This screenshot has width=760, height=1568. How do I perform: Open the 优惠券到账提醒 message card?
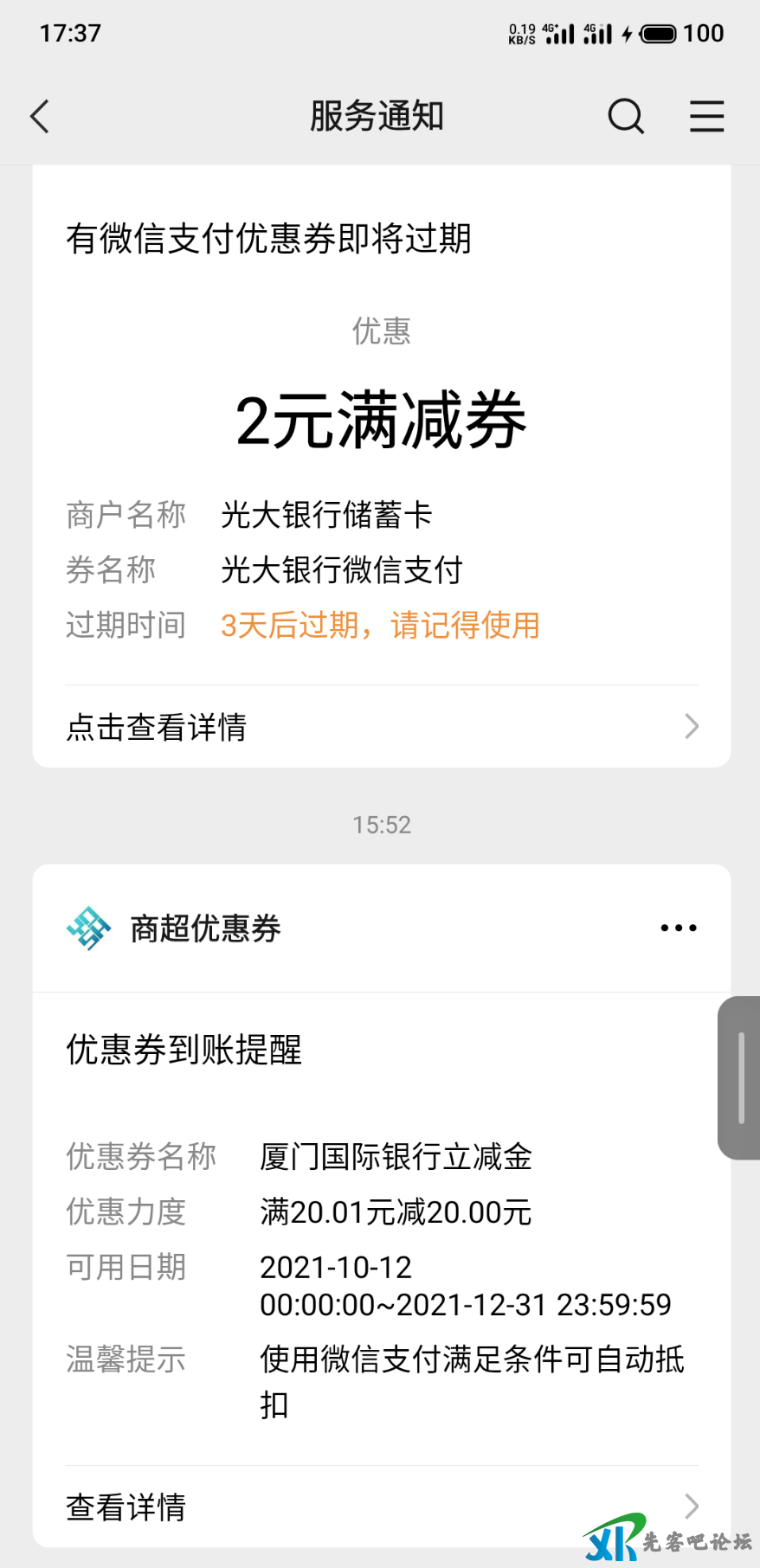tap(381, 1229)
